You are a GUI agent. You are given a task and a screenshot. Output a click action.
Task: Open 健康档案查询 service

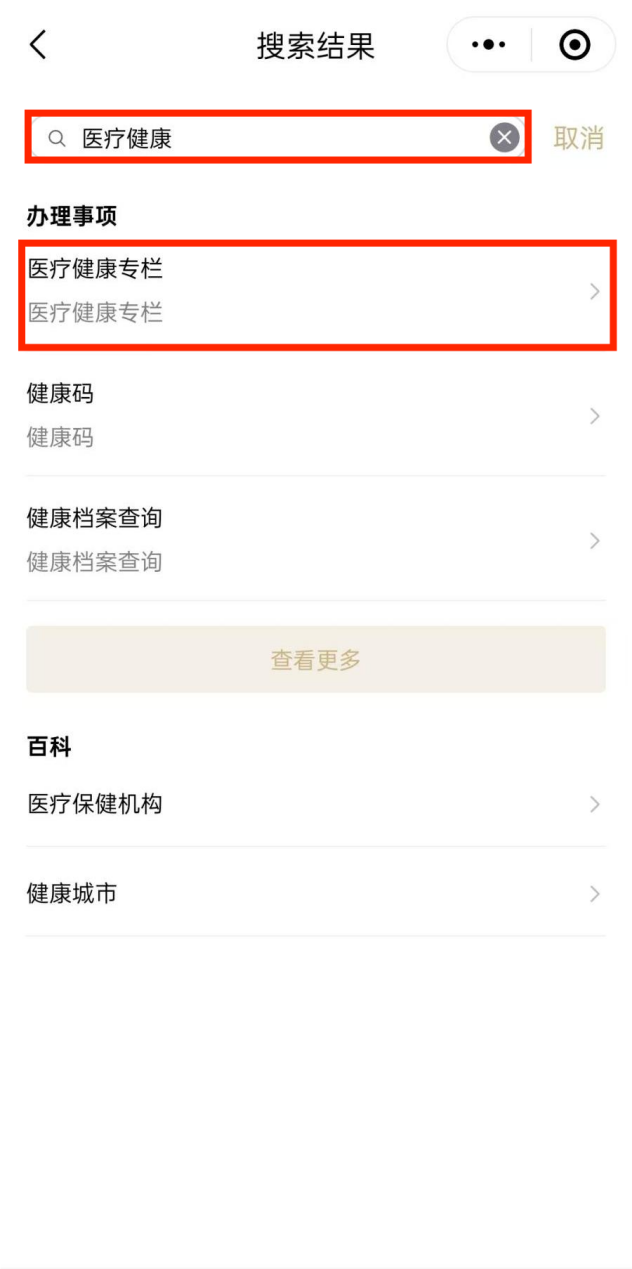(315, 540)
